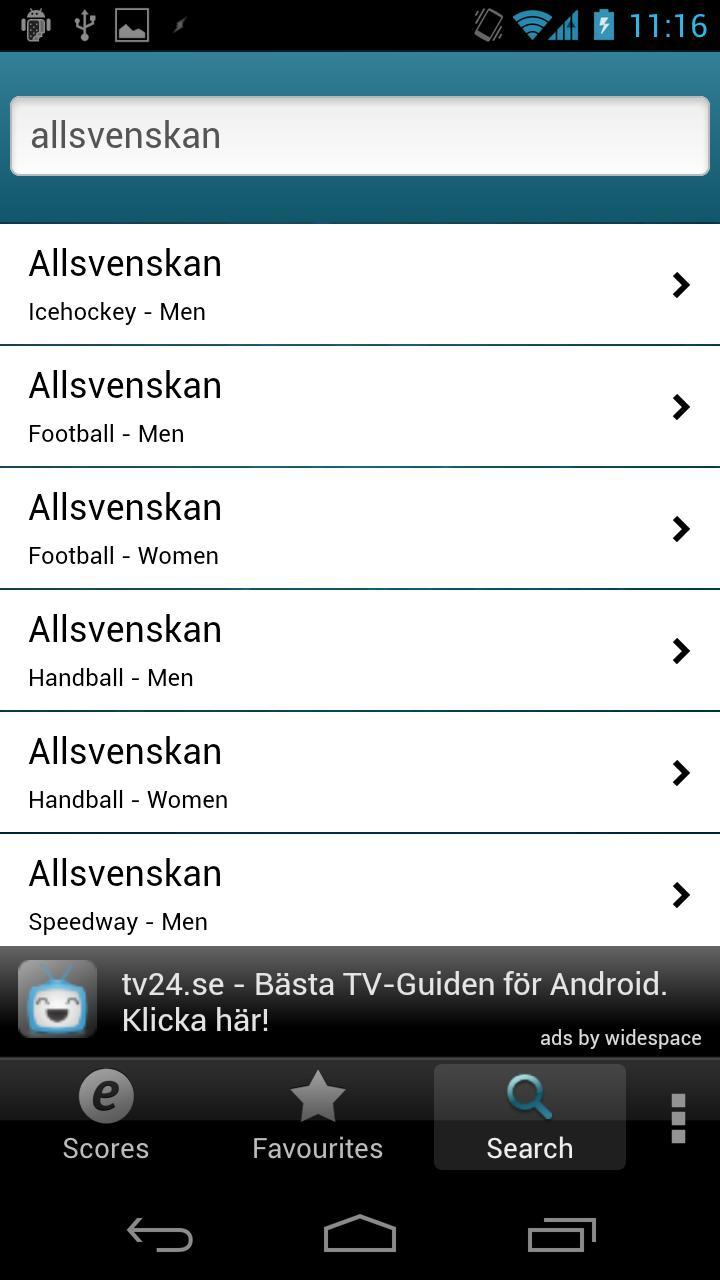720x1280 pixels.
Task: Select the Allsvenskan Football - Men result
Action: click(360, 406)
